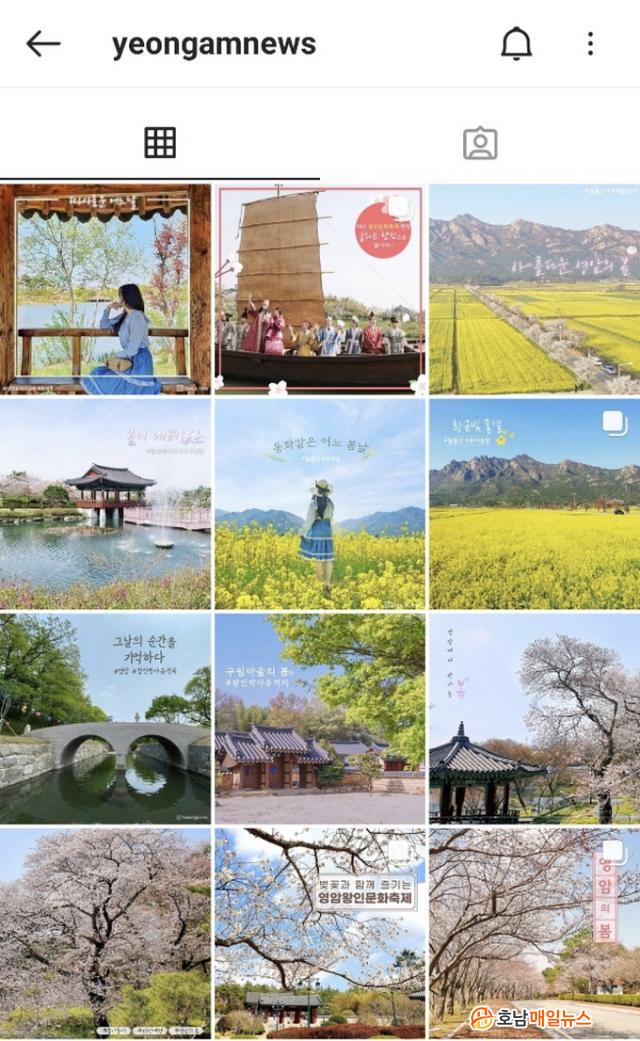Open the post of girl in canola field
640x1041 pixels.
320,504
